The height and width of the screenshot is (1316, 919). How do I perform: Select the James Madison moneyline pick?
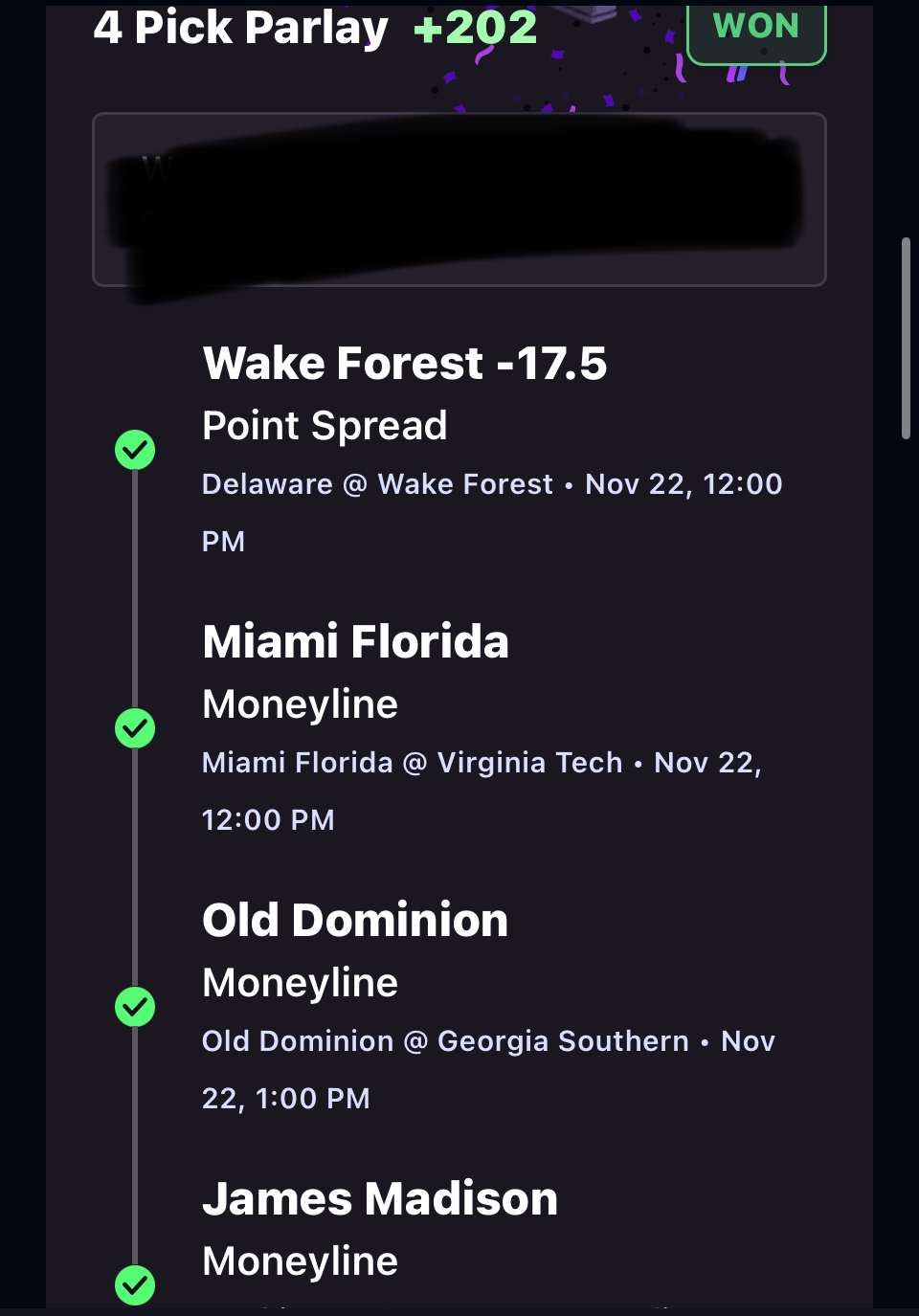[x=380, y=1199]
